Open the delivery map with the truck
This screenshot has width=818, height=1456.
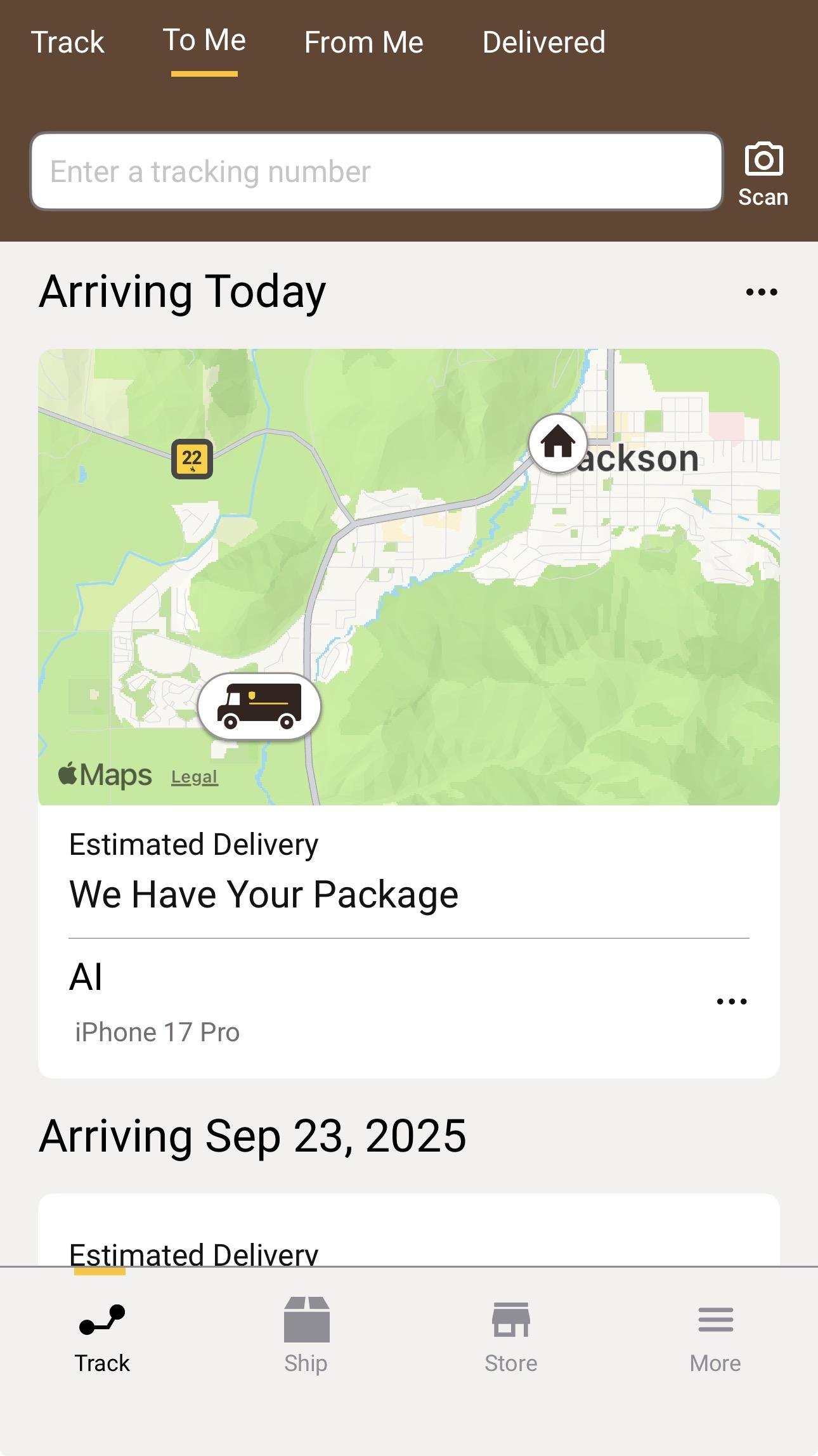(x=408, y=576)
